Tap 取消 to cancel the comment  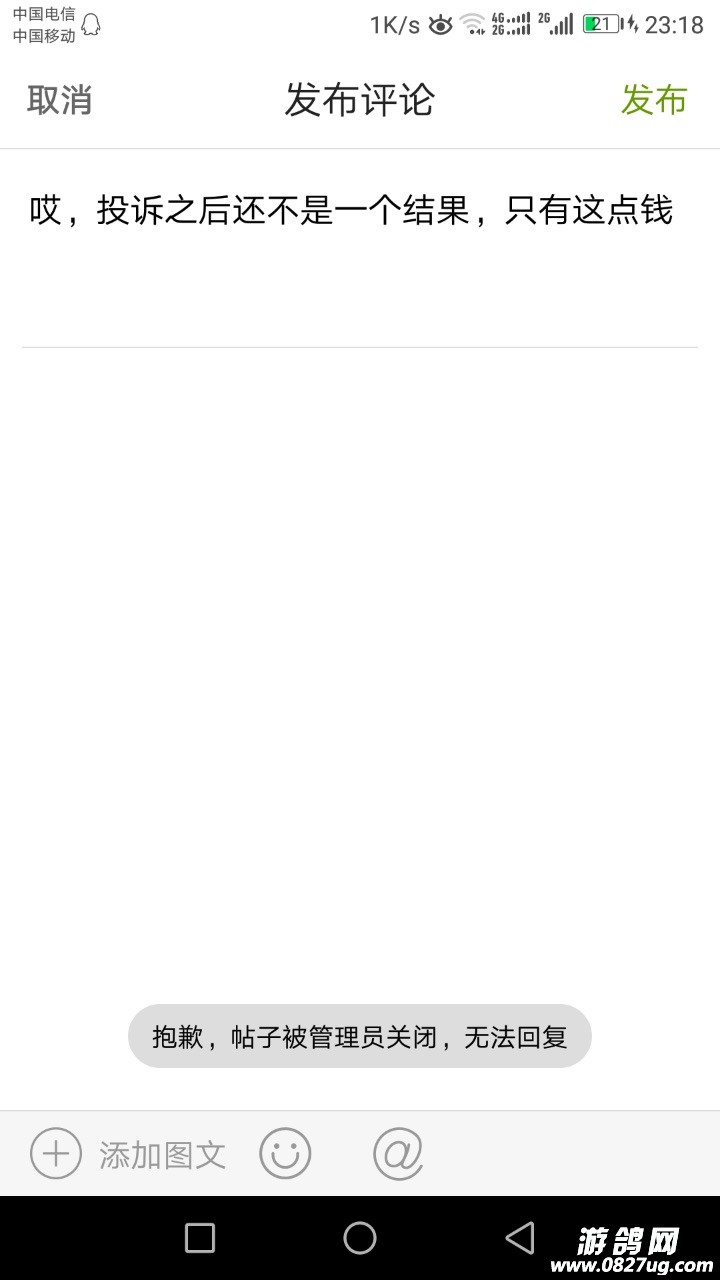(59, 100)
